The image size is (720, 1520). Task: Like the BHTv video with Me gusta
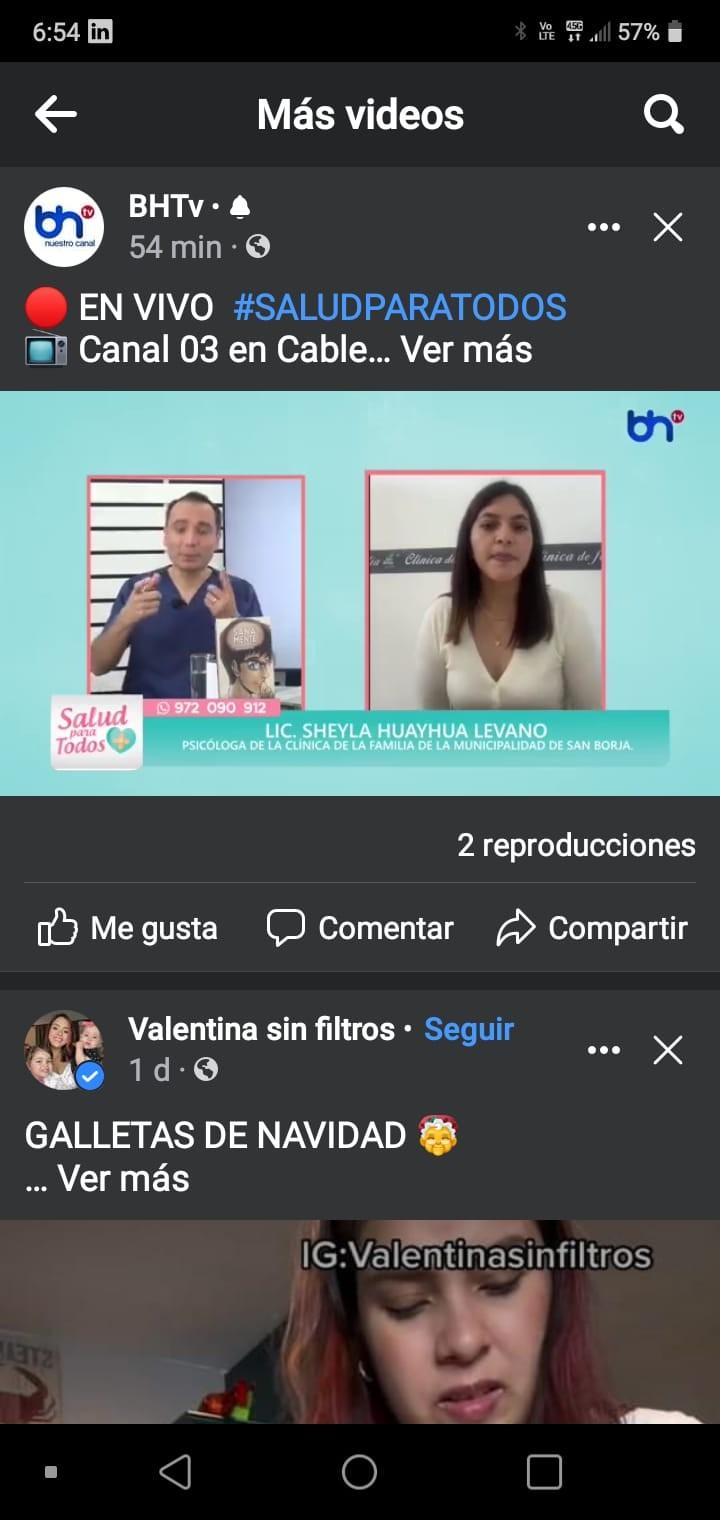tap(128, 928)
